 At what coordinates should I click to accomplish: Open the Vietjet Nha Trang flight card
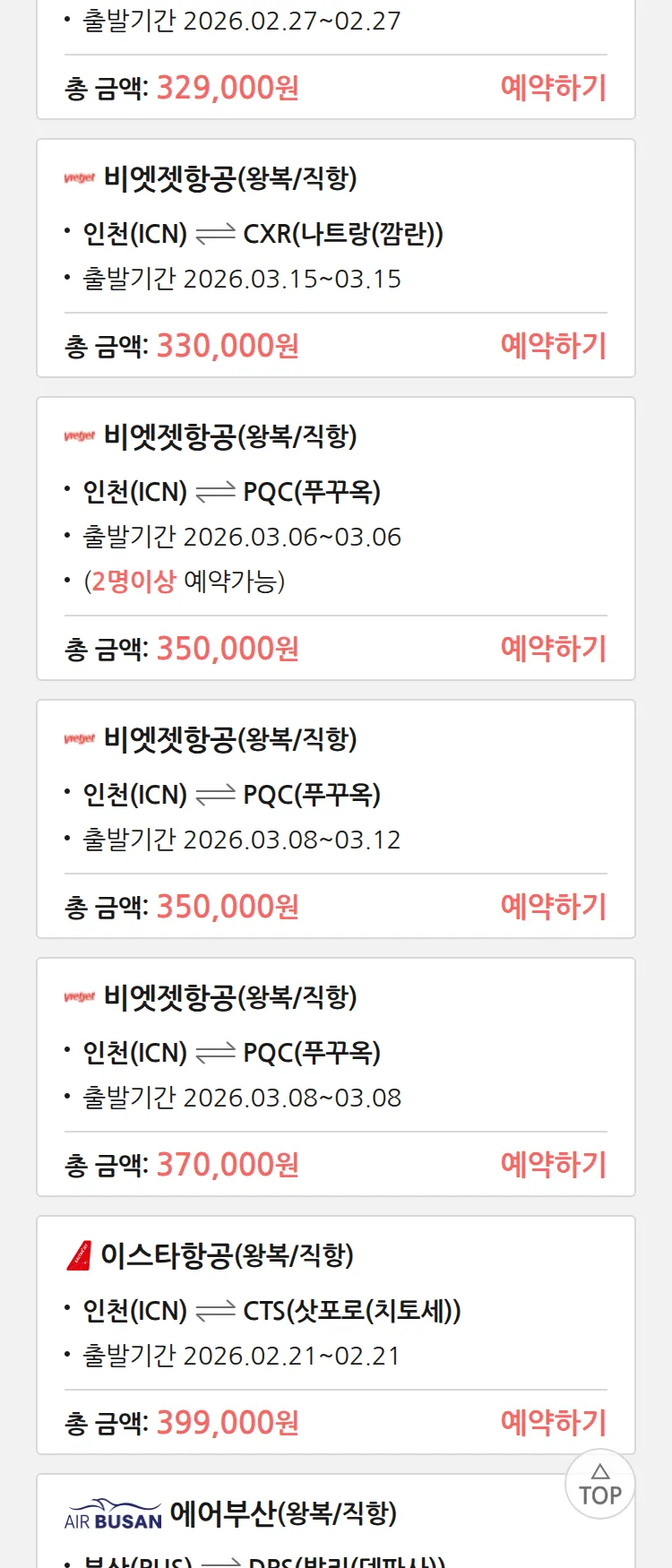335,233
